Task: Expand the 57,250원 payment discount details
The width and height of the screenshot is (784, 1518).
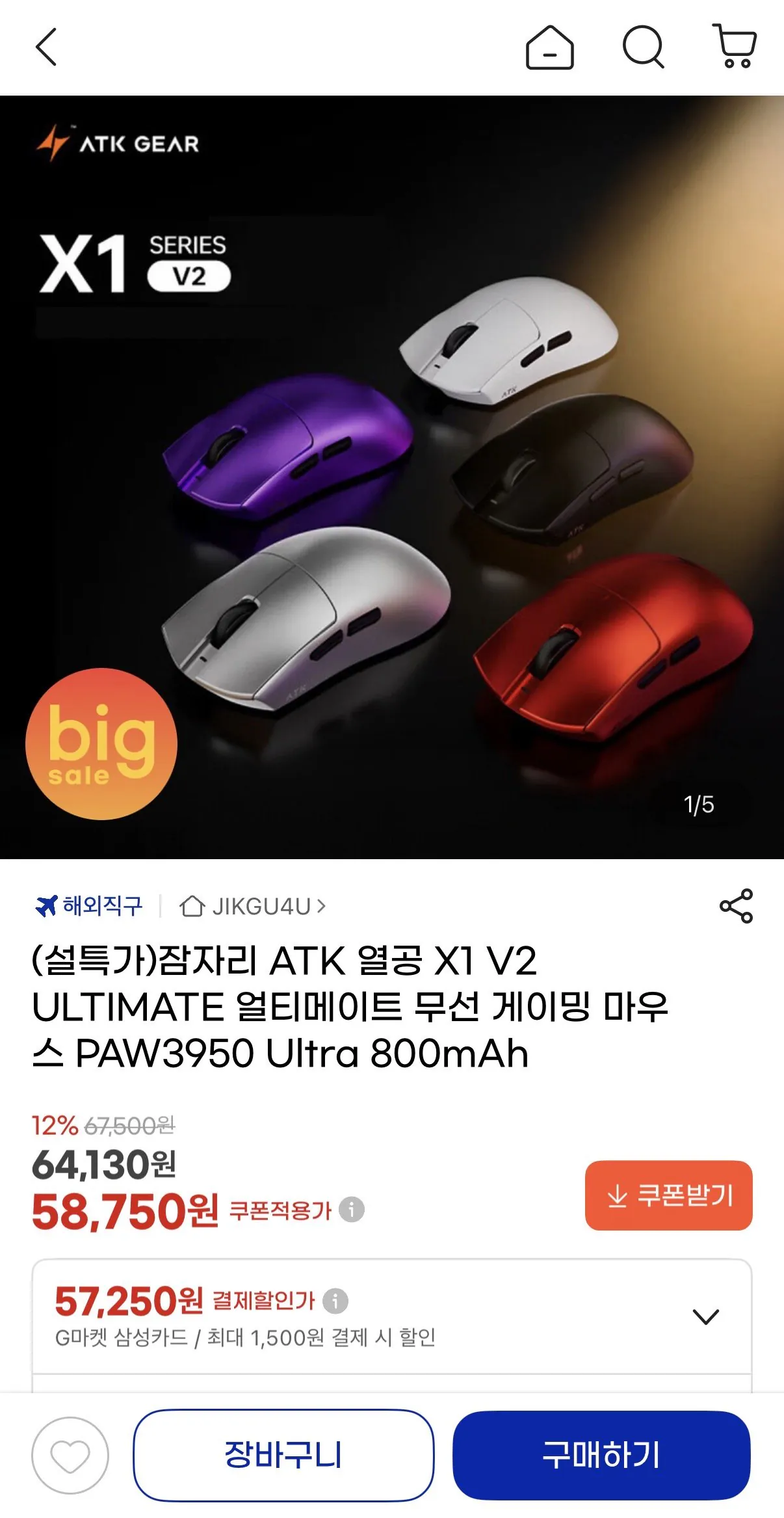Action: [x=706, y=1316]
